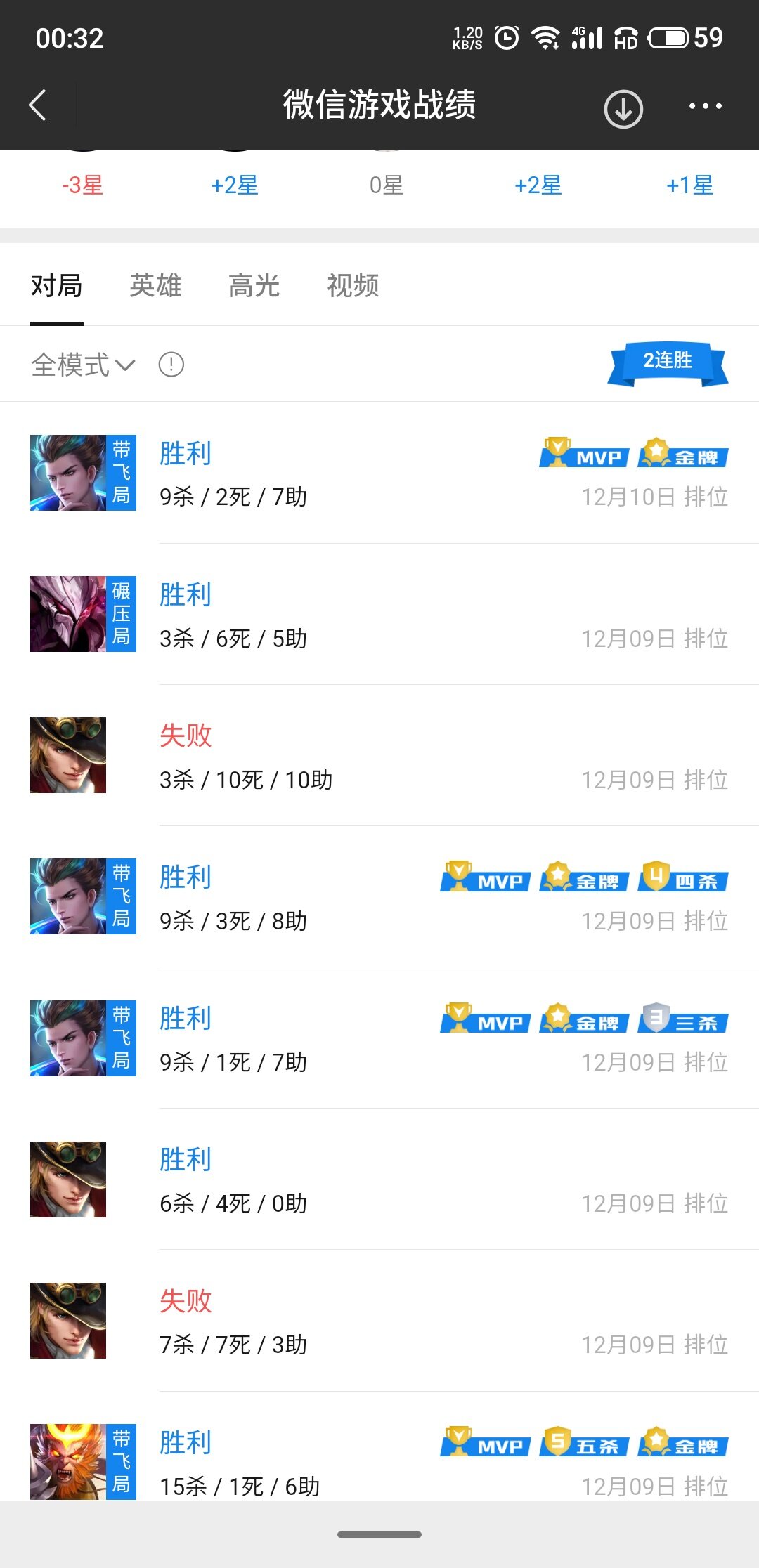Switch to the 英雄 tab
759x1568 pixels.
155,286
